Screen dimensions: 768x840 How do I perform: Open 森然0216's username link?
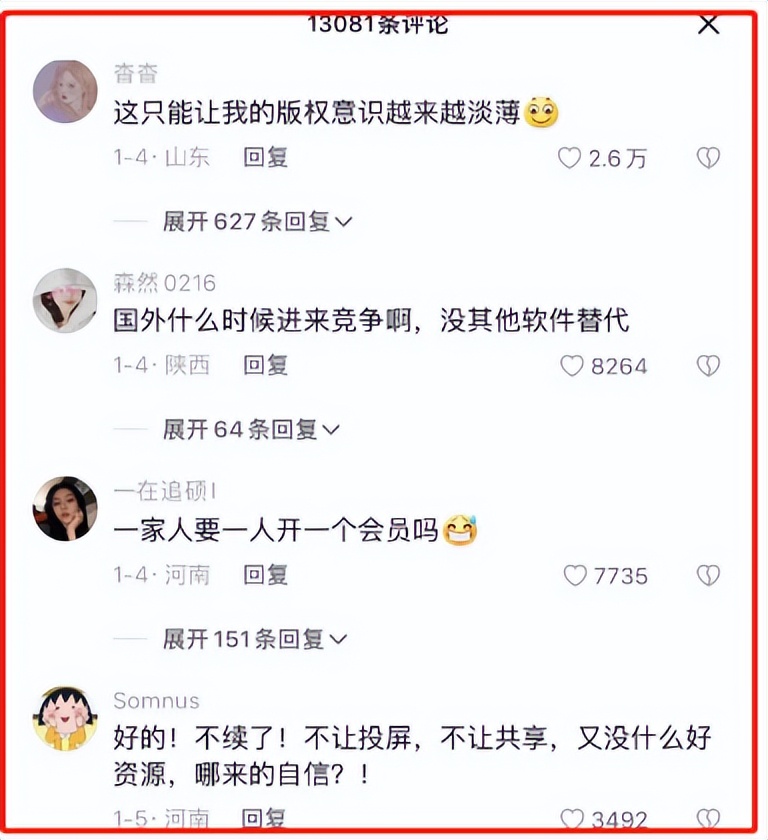164,284
